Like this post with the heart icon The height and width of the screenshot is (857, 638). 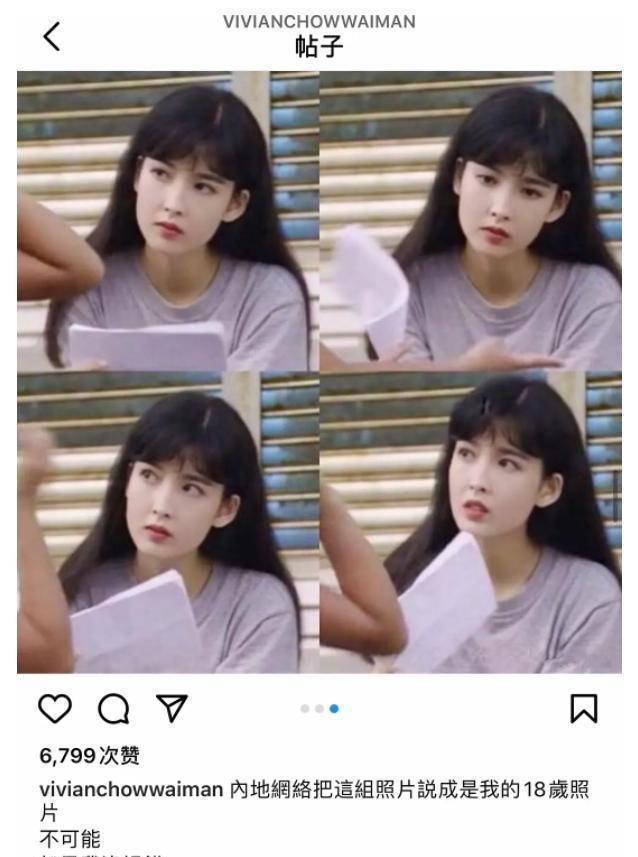56,709
